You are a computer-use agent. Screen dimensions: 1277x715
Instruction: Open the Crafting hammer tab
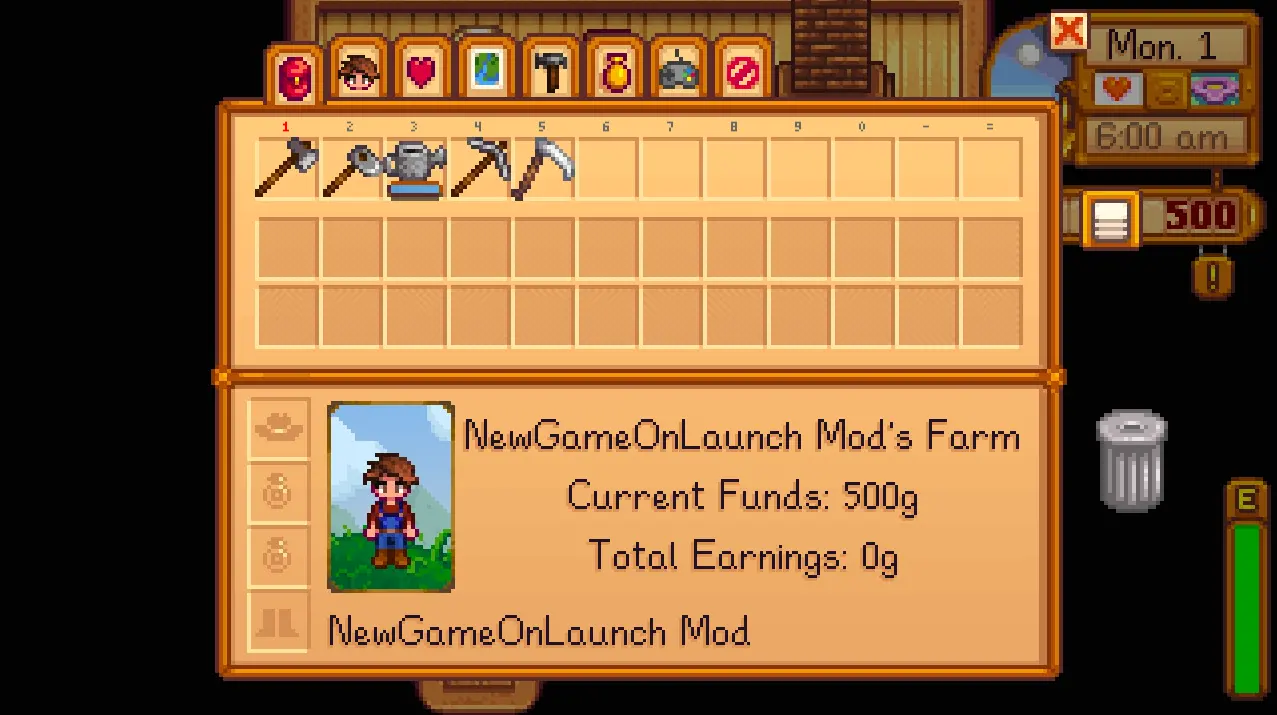pos(550,72)
